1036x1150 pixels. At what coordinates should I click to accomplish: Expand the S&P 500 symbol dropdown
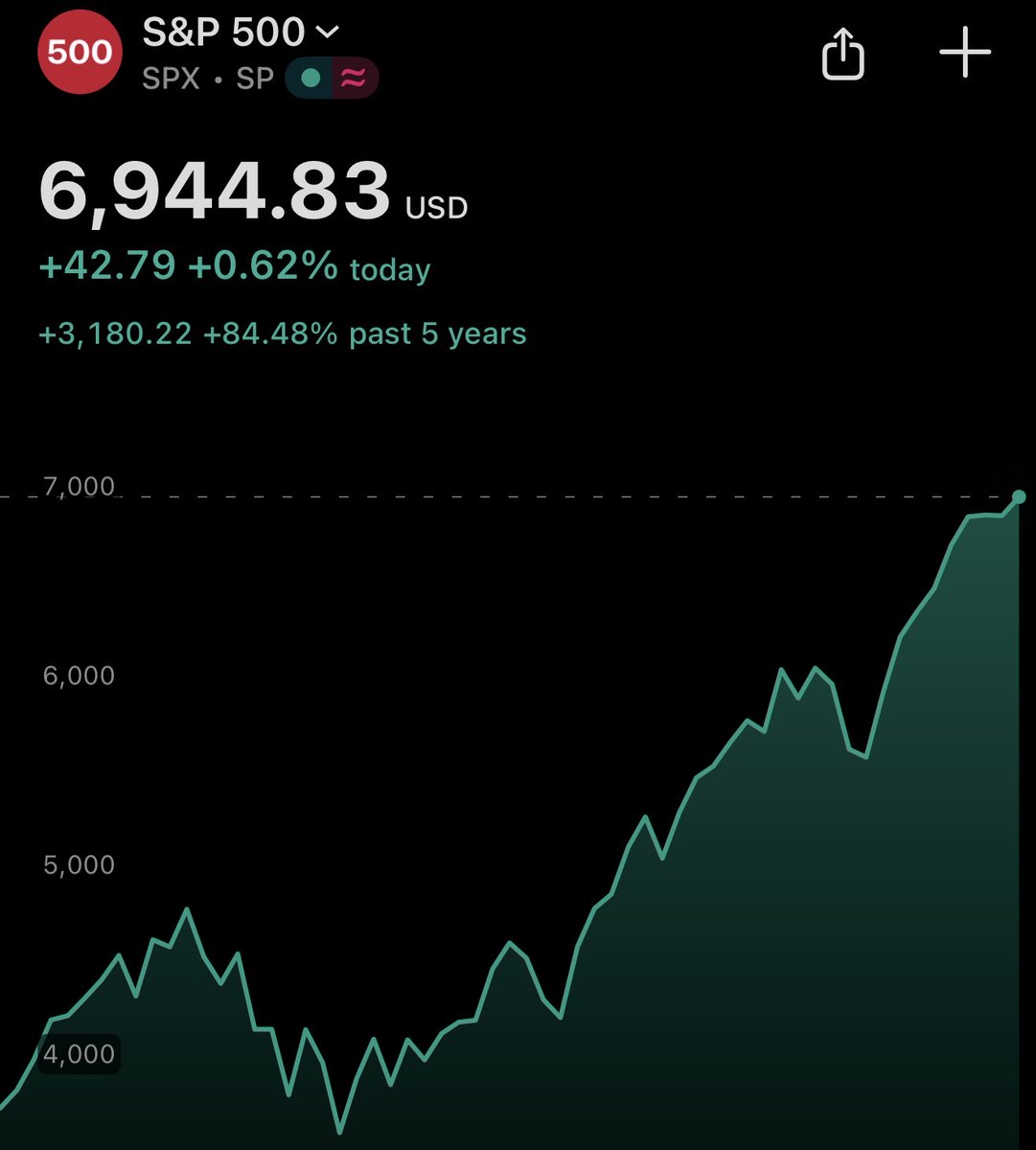pyautogui.click(x=327, y=33)
